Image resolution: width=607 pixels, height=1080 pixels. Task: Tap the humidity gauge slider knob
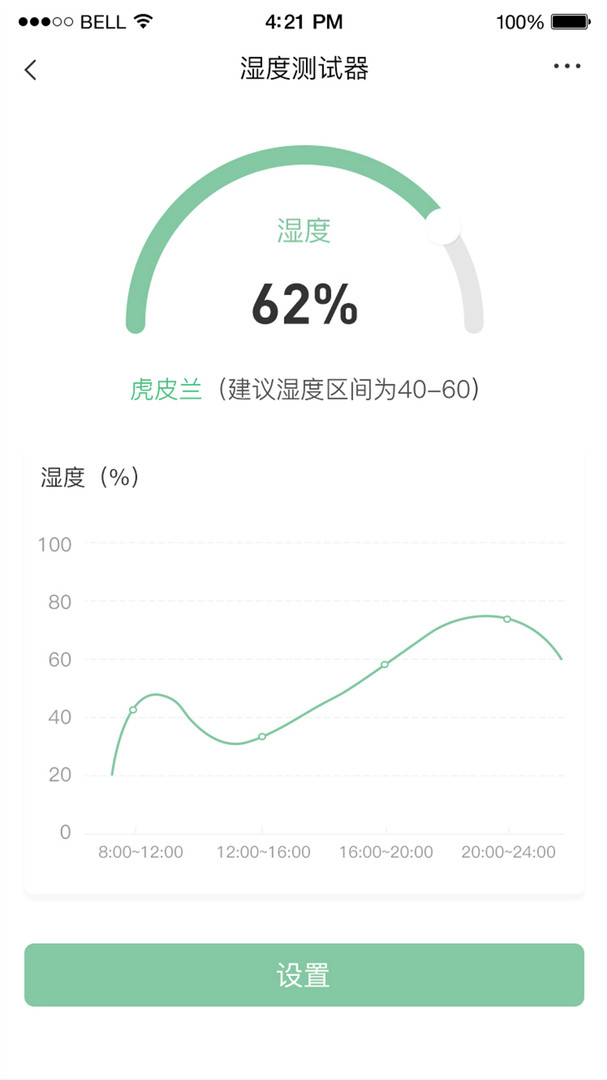(x=443, y=228)
